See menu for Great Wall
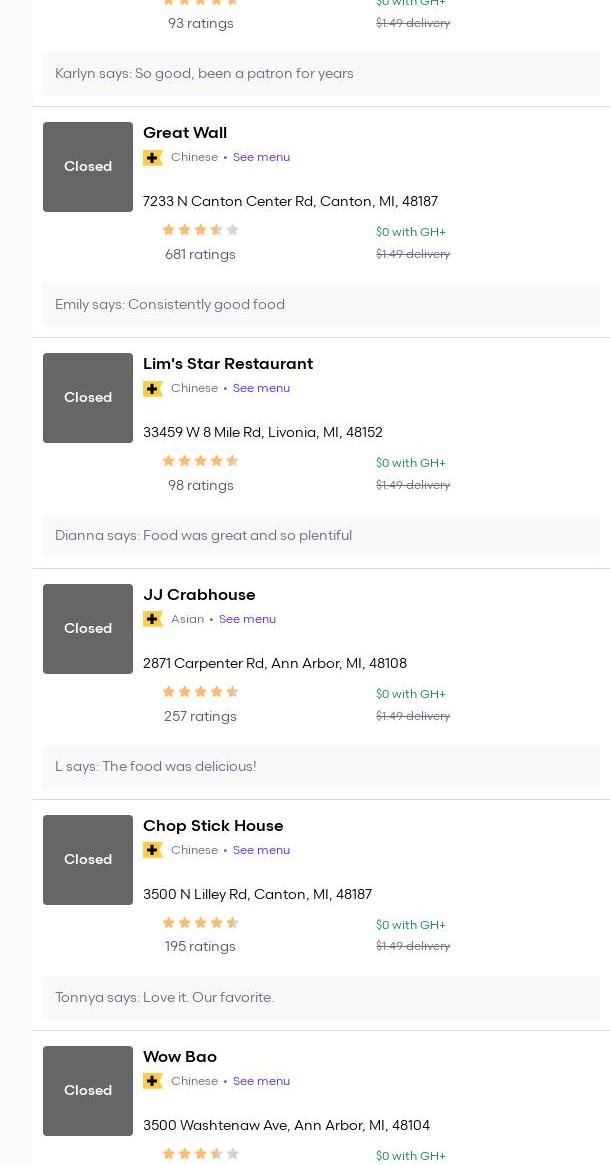This screenshot has width=610, height=1165. click(x=261, y=157)
